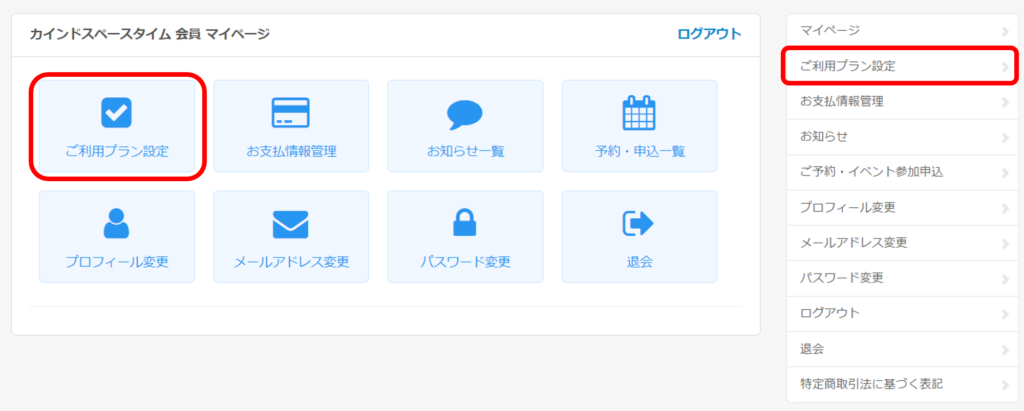Open the メールアドレス変更 envelope tile
This screenshot has width=1024, height=411.
291,236
